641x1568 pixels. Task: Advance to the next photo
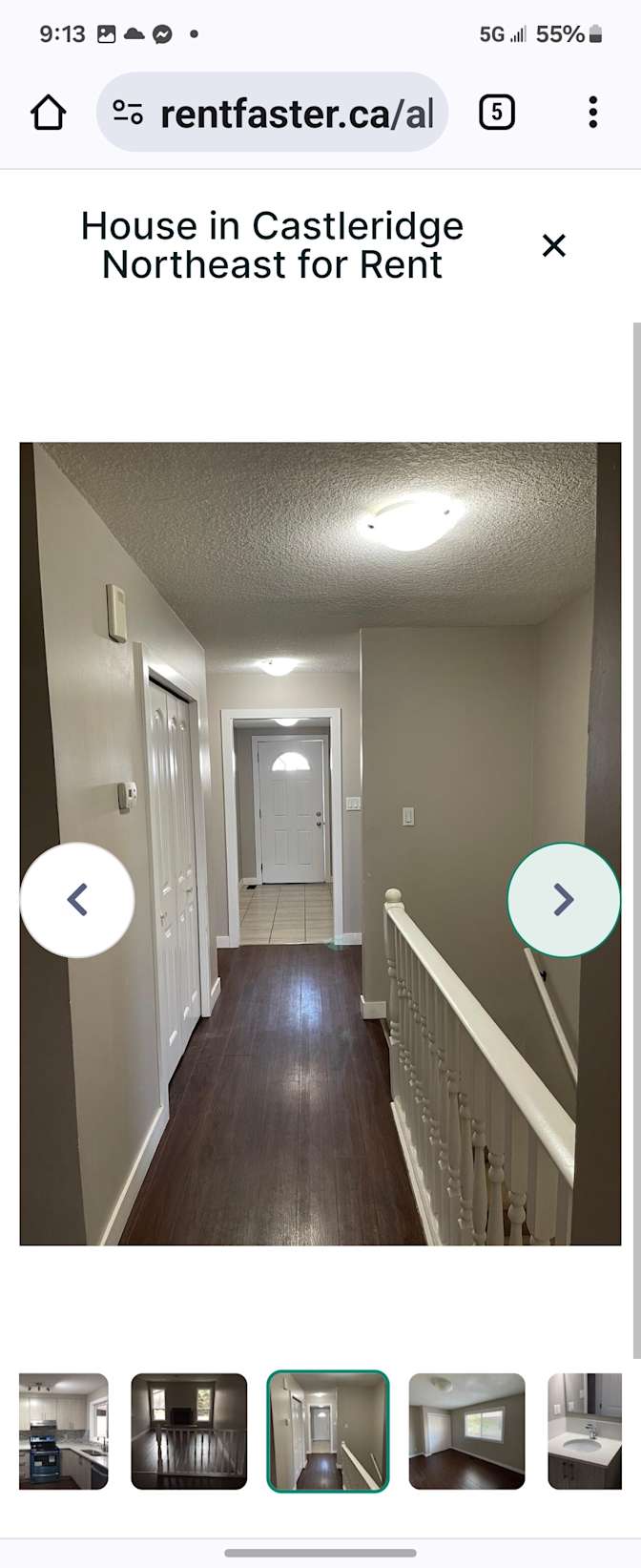564,899
